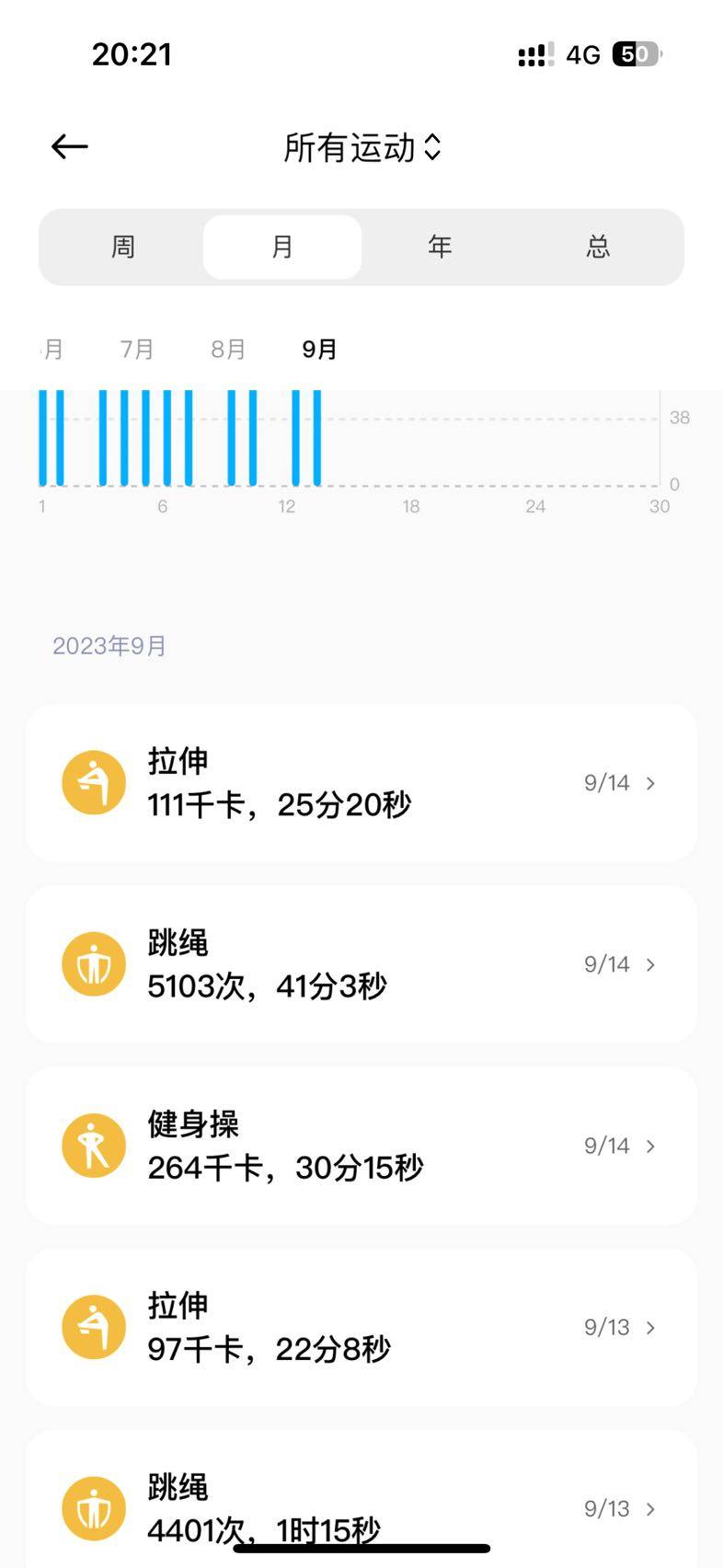723x1568 pixels.
Task: Open the 9/14 拉伸 111千卡 record
Action: (x=361, y=783)
